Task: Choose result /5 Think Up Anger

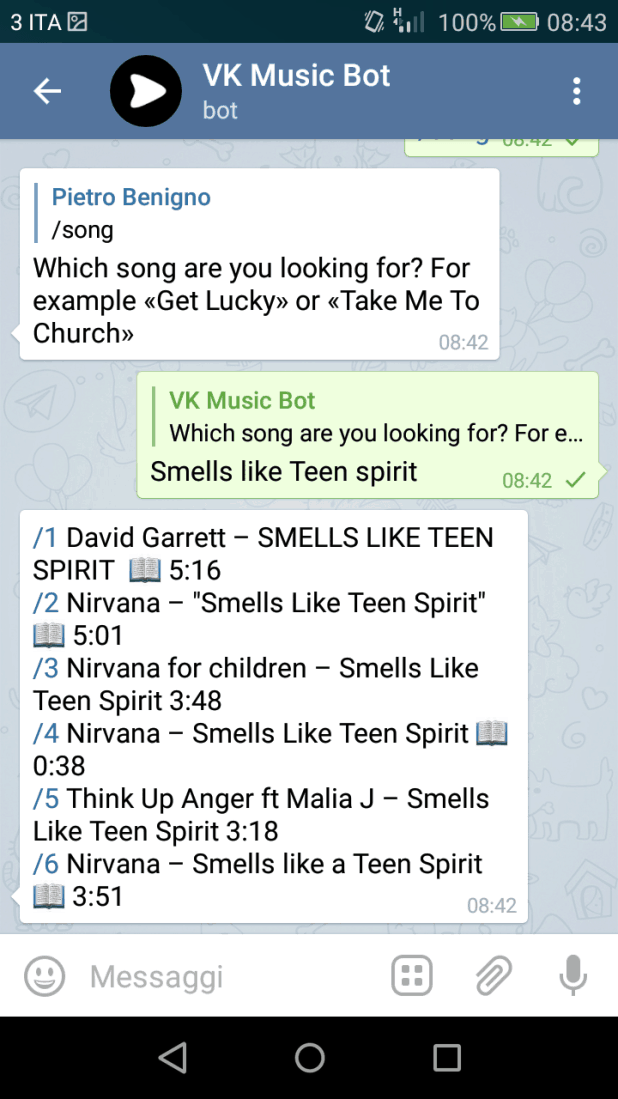Action: pyautogui.click(x=46, y=799)
